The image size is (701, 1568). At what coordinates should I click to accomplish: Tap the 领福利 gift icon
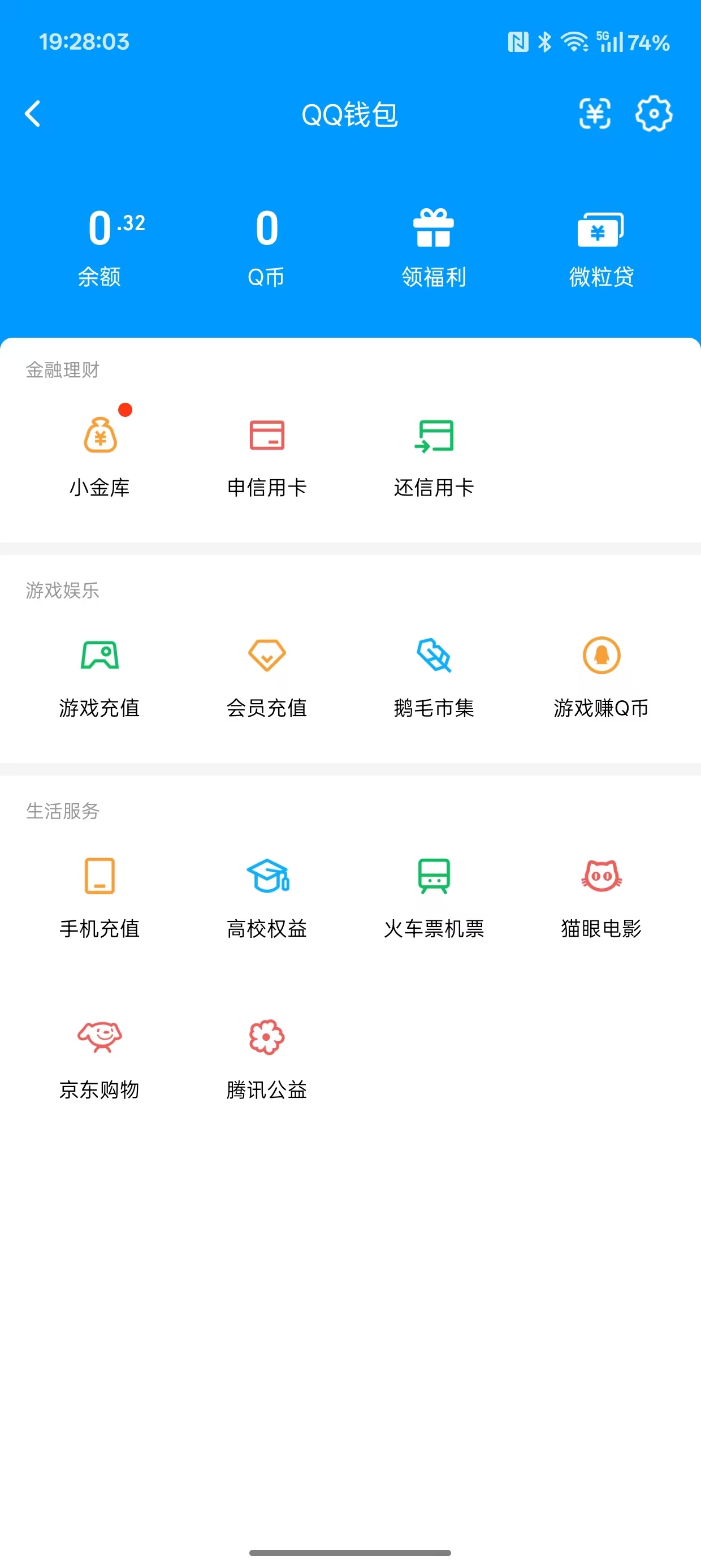[434, 243]
